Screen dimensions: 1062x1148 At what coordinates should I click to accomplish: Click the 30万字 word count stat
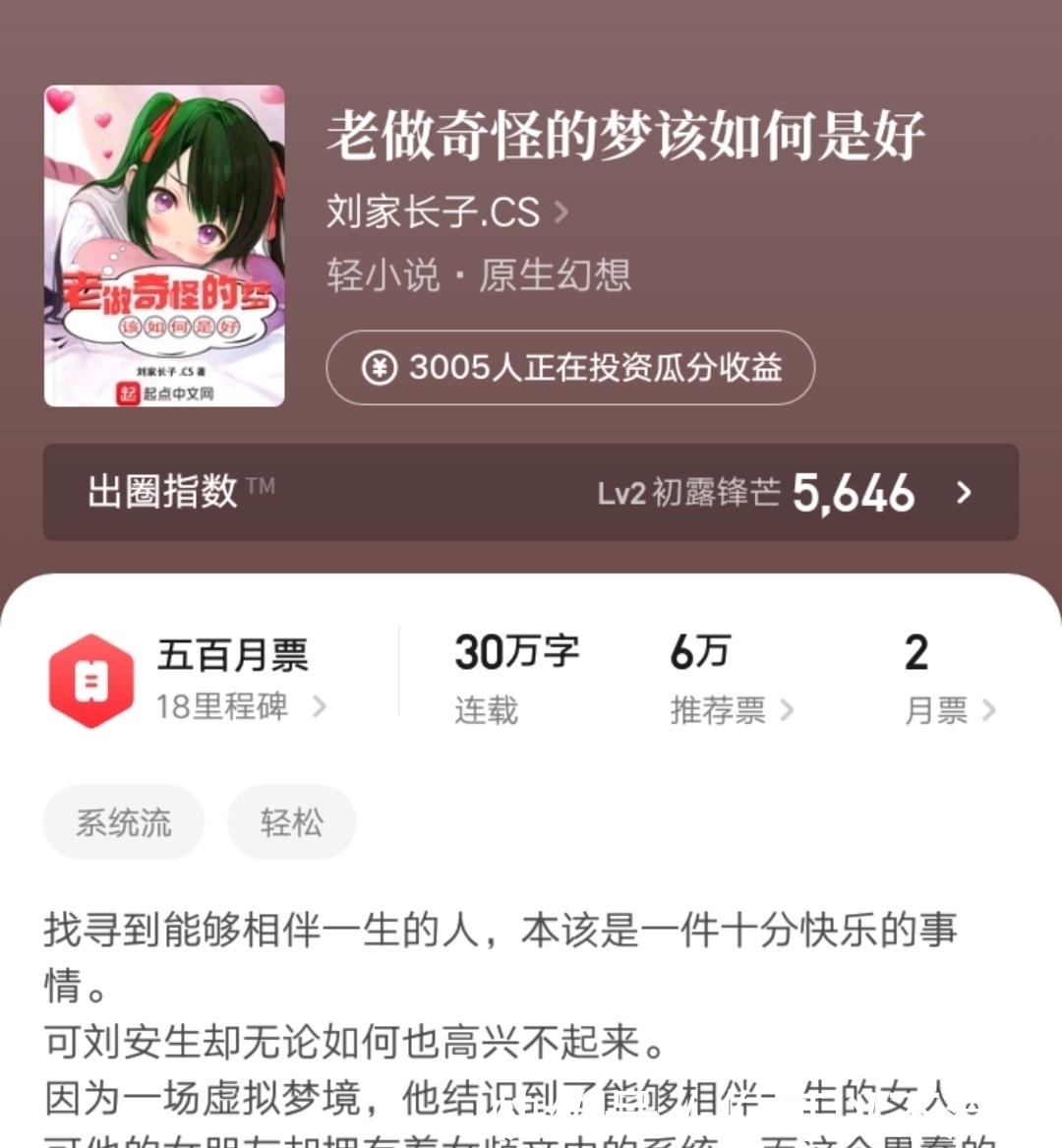(x=516, y=652)
